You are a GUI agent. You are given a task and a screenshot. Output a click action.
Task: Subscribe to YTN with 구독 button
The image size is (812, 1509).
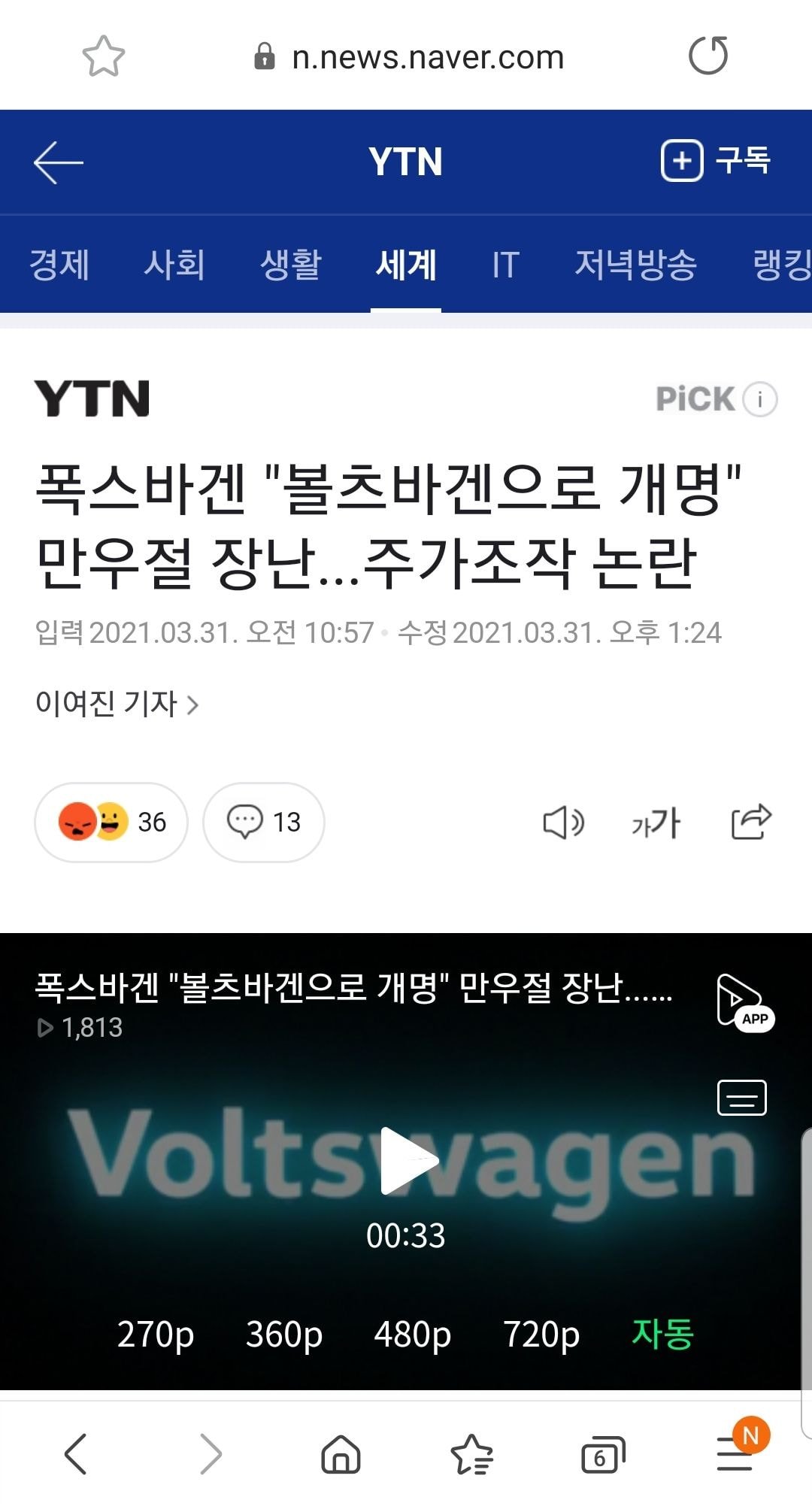[x=715, y=160]
